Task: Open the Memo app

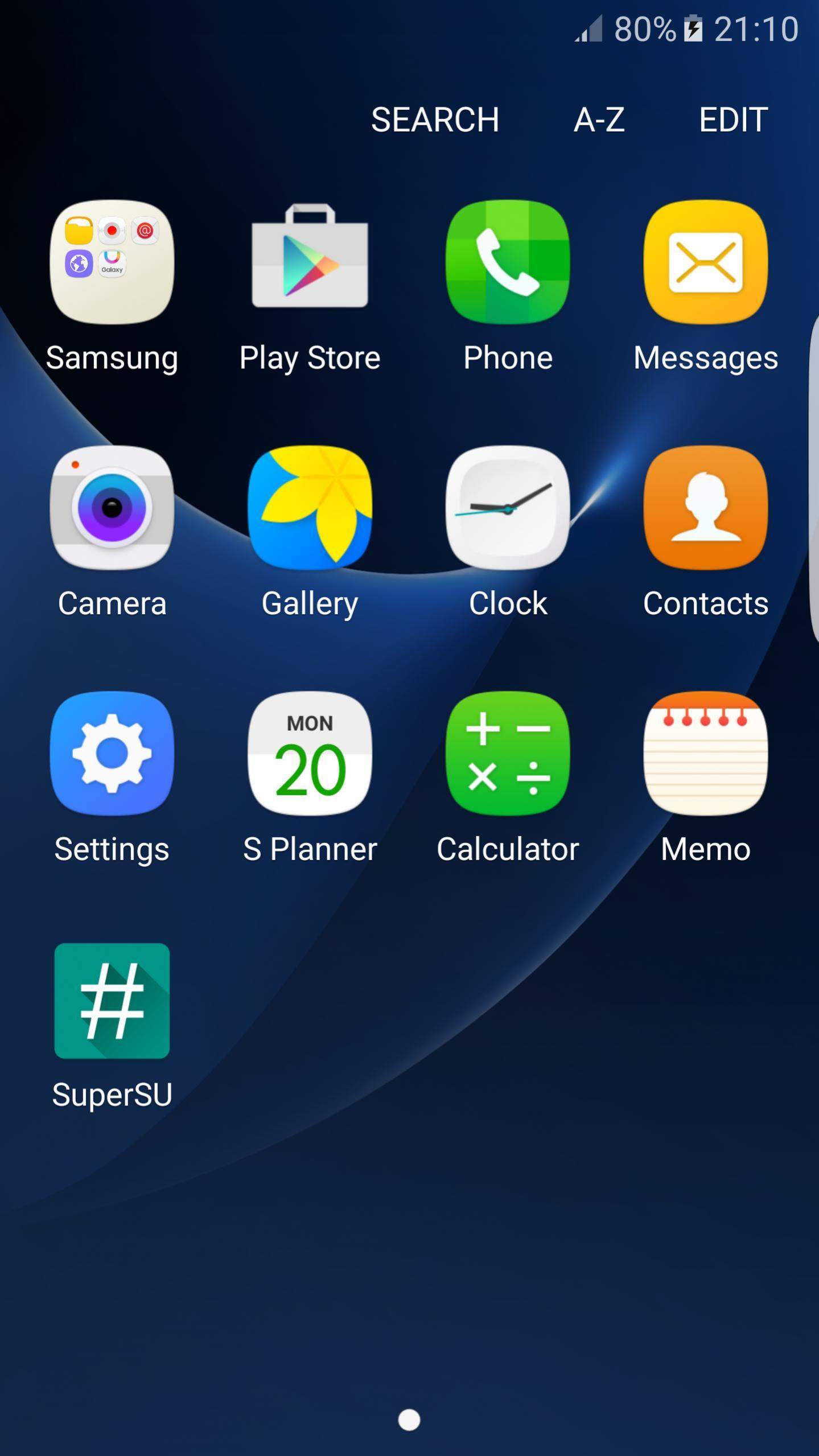Action: (x=705, y=753)
